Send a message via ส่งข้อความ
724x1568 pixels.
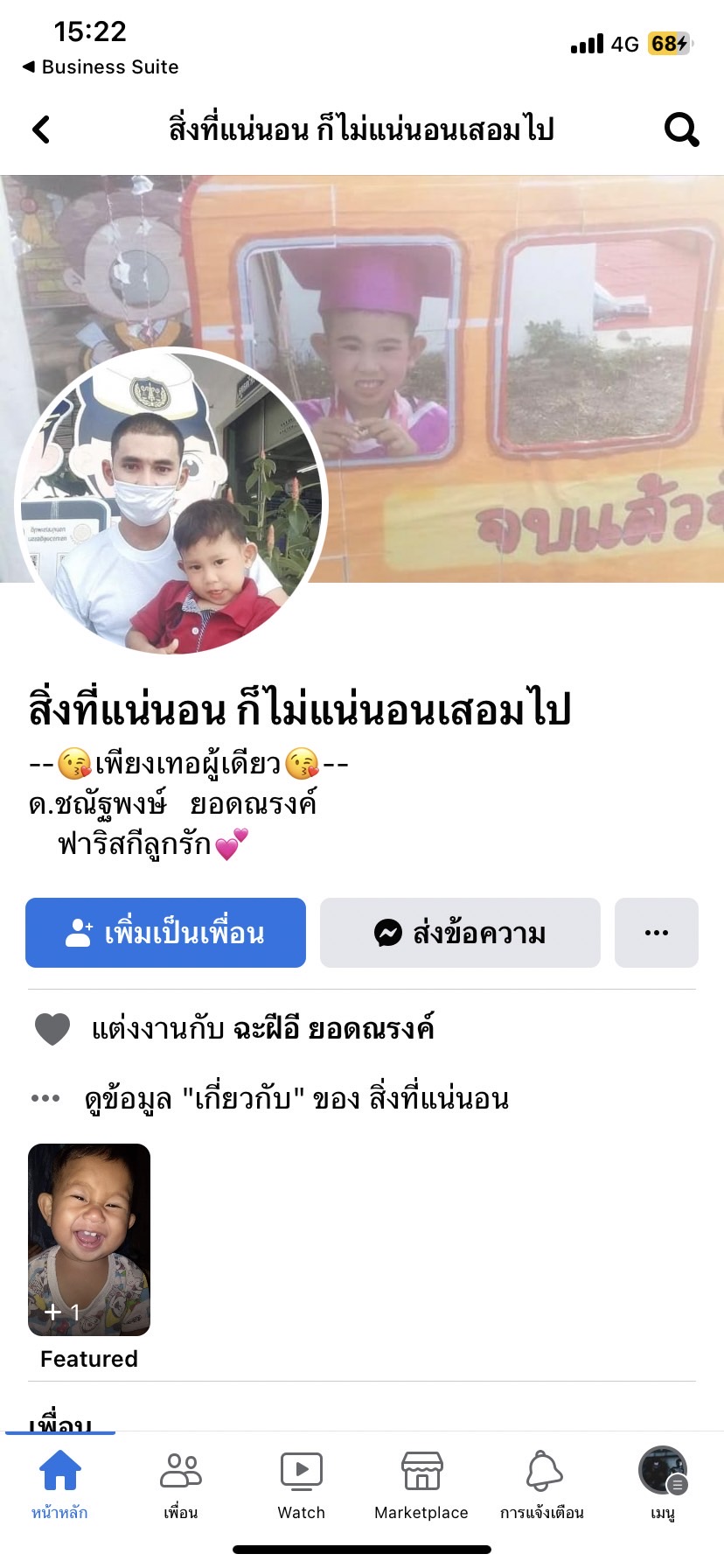pos(460,933)
